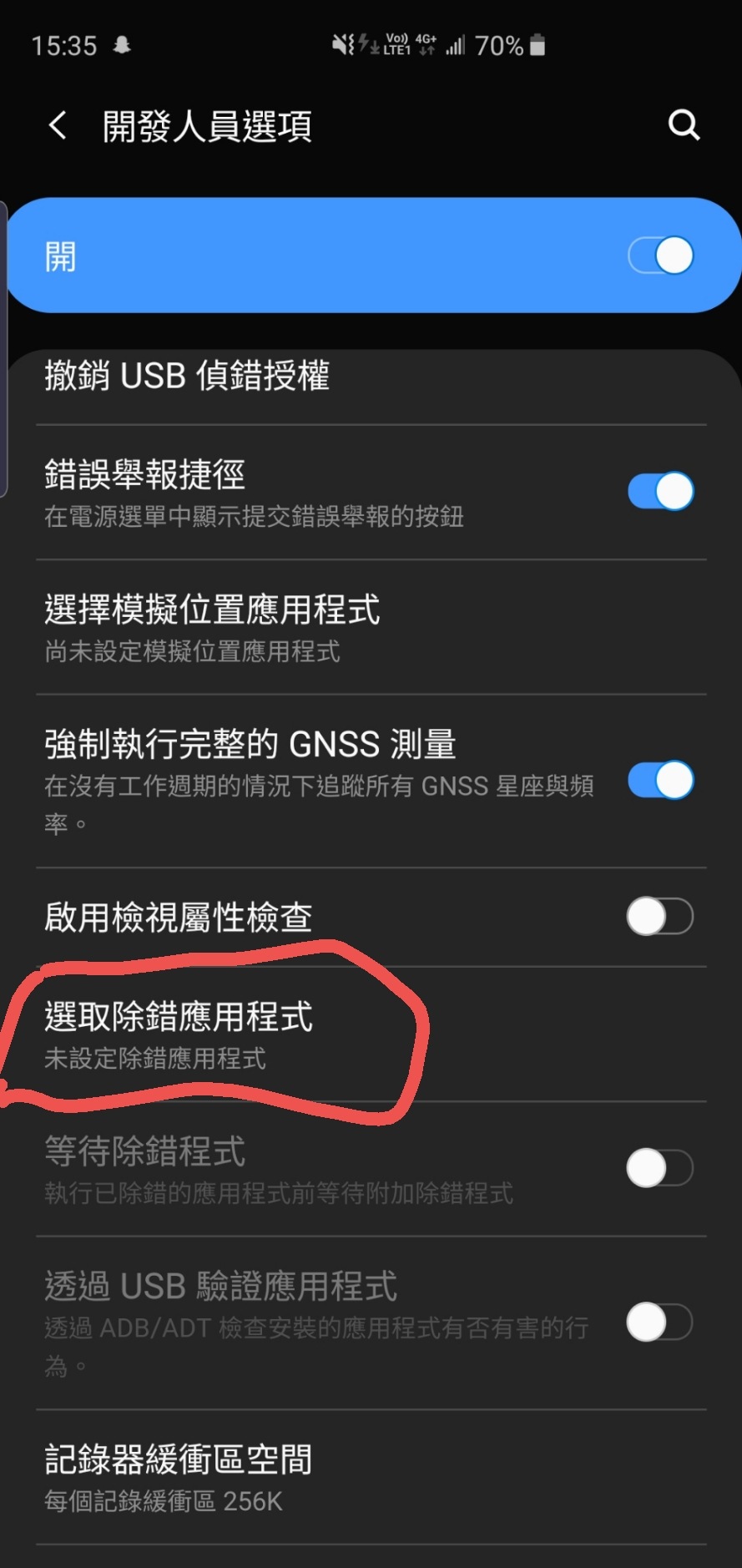The image size is (742, 1568).
Task: Disable 錯誤舉報捷徑 switch
Action: (660, 492)
